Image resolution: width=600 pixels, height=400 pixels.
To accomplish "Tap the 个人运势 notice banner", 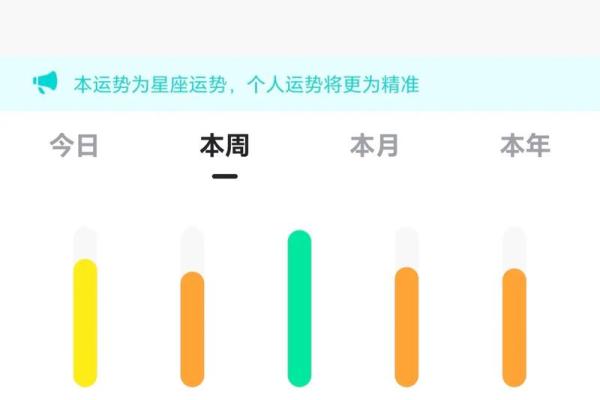I will tap(245, 84).
